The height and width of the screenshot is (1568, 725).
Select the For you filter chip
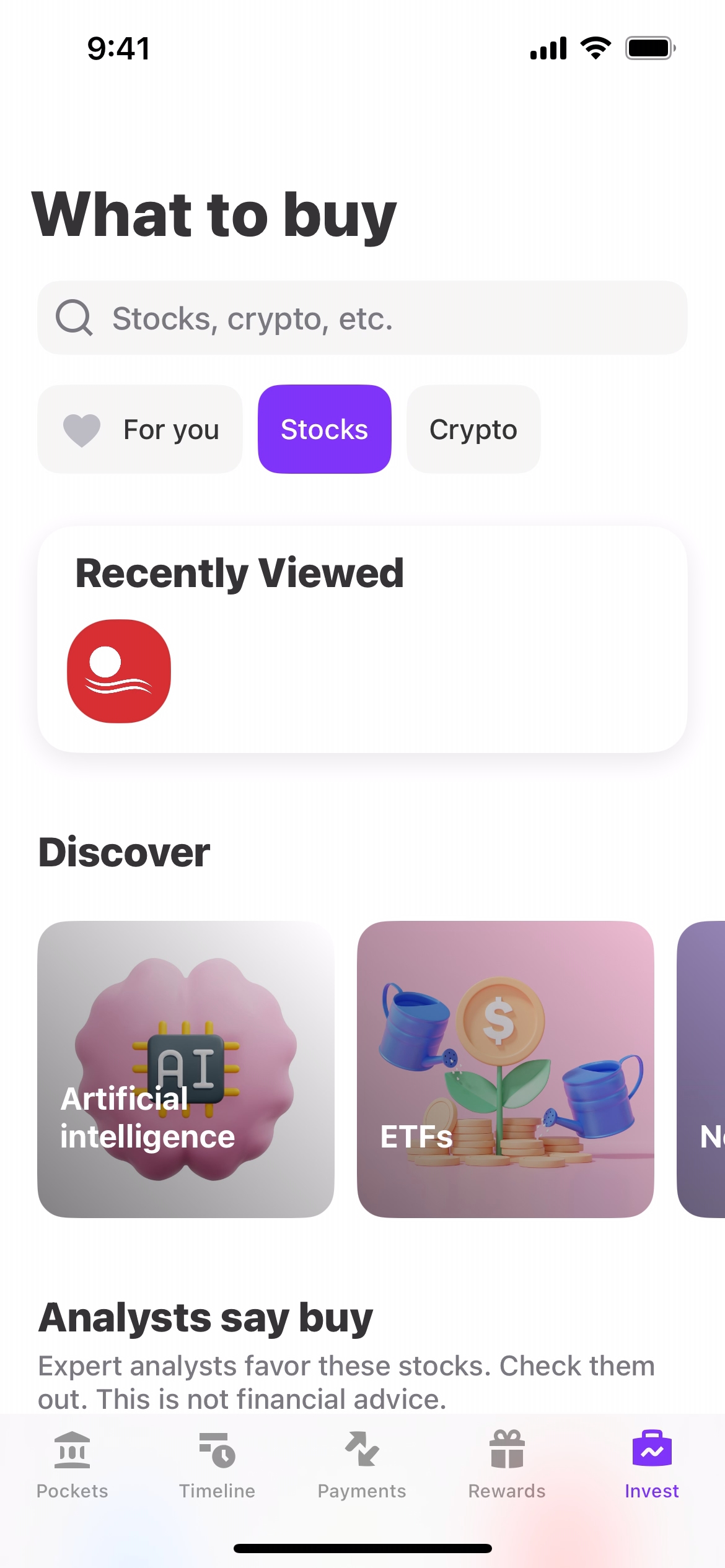tap(140, 429)
